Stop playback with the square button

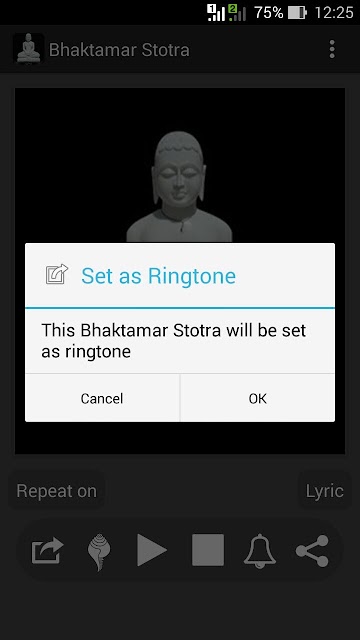(x=208, y=550)
